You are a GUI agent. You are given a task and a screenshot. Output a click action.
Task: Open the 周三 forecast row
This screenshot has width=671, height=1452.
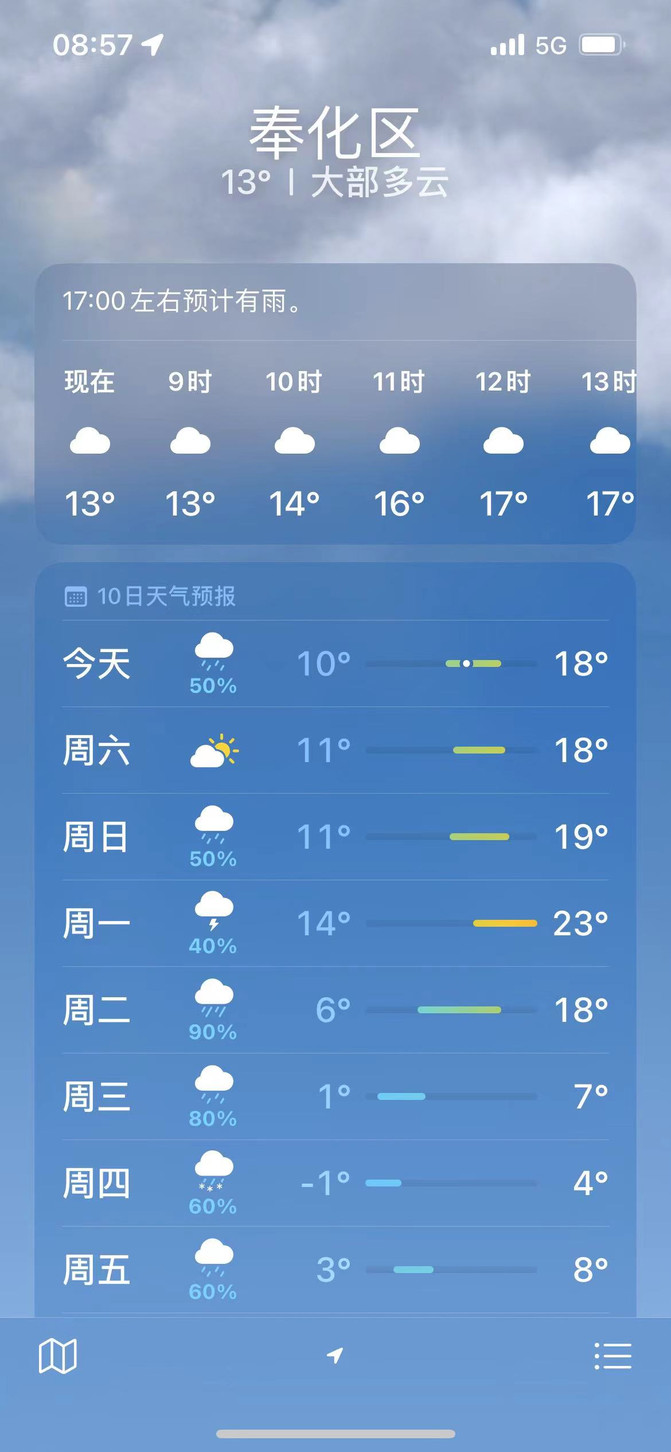(336, 1097)
